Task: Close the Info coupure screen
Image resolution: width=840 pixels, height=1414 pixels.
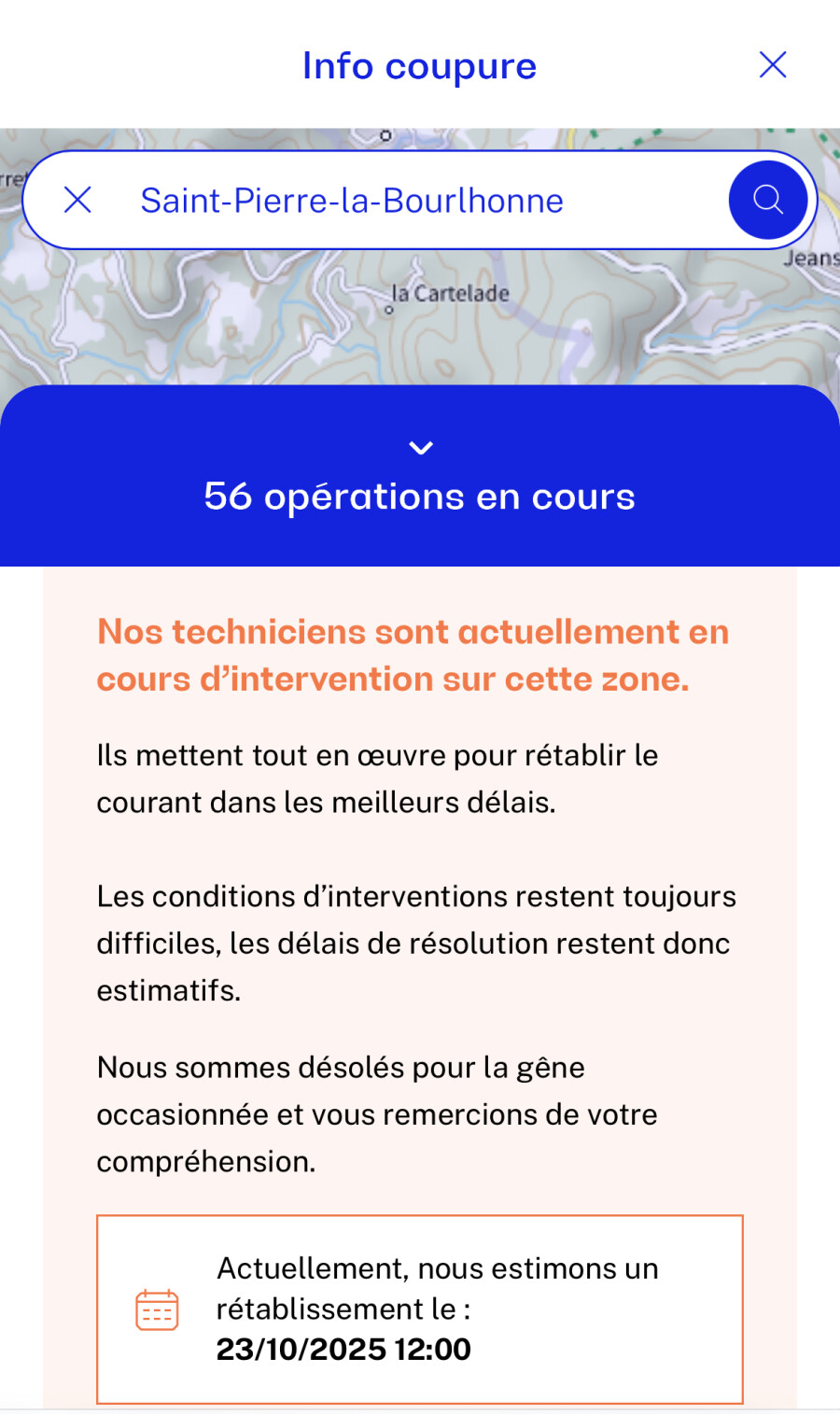Action: [773, 65]
